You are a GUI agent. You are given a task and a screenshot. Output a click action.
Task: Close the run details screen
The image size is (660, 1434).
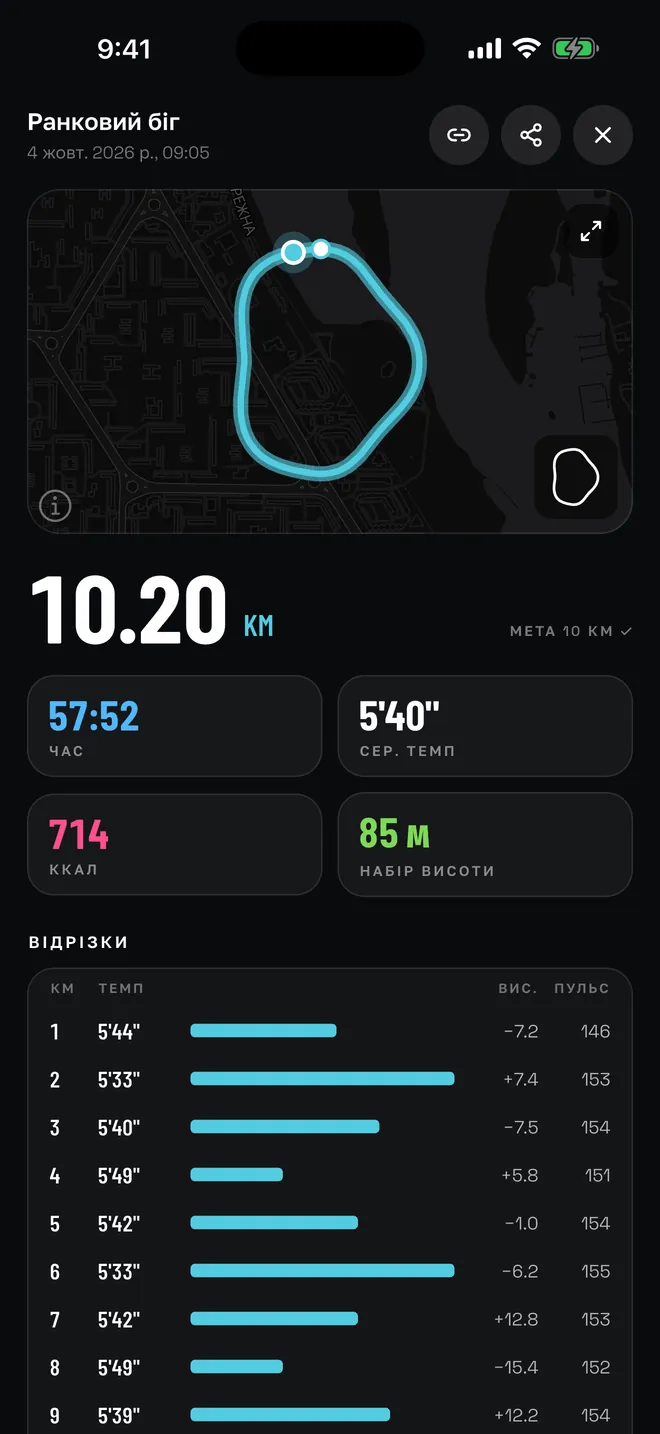coord(603,135)
